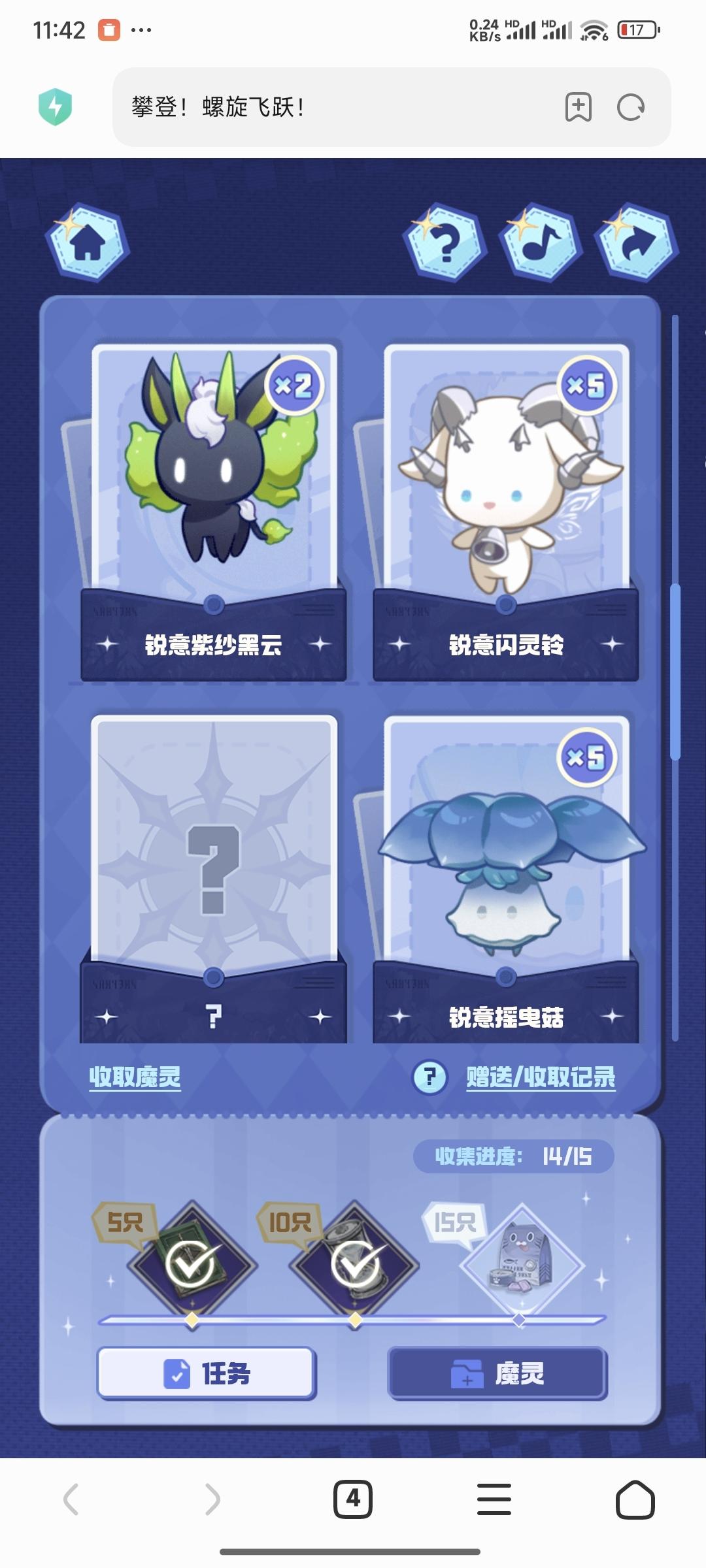
Task: Share this event page
Action: (x=635, y=244)
